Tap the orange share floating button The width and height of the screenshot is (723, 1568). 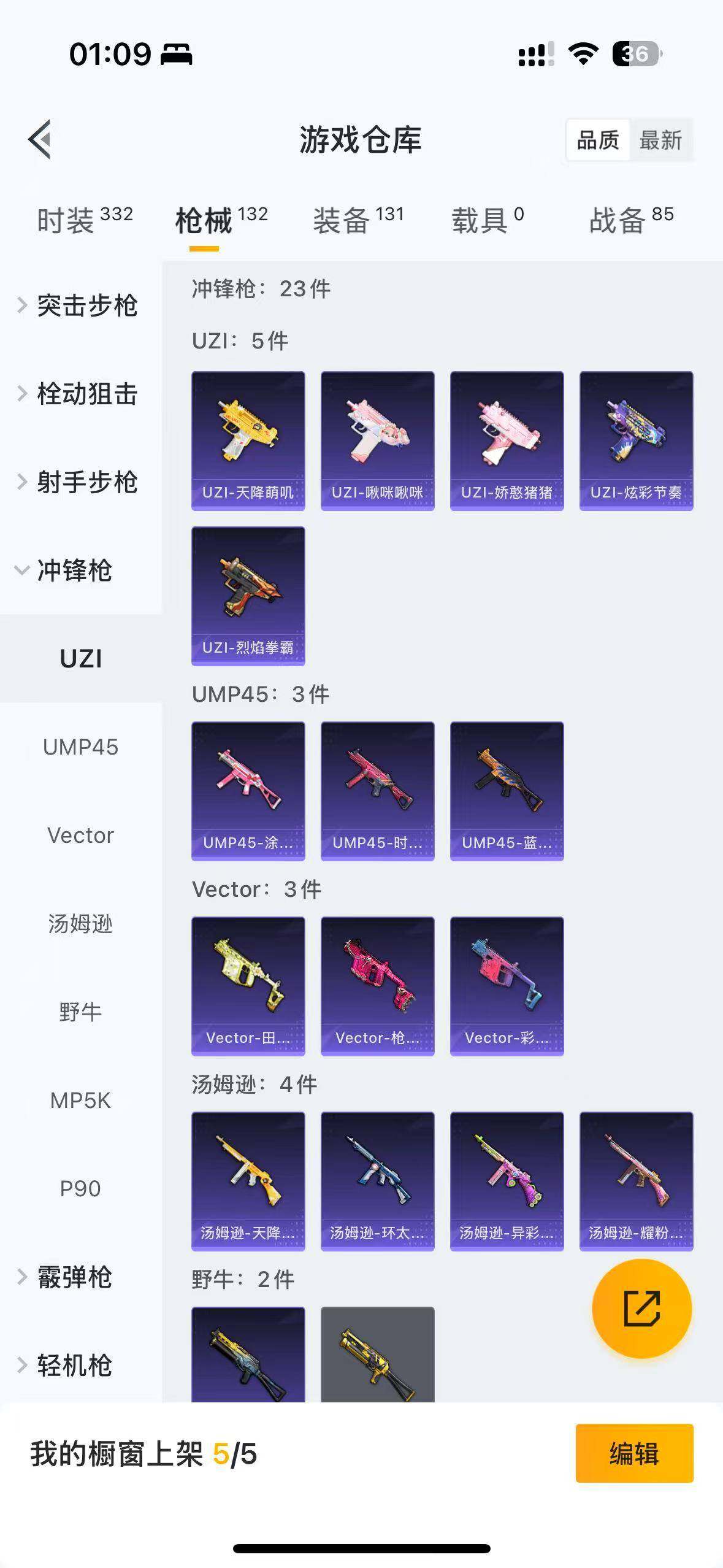(641, 1308)
